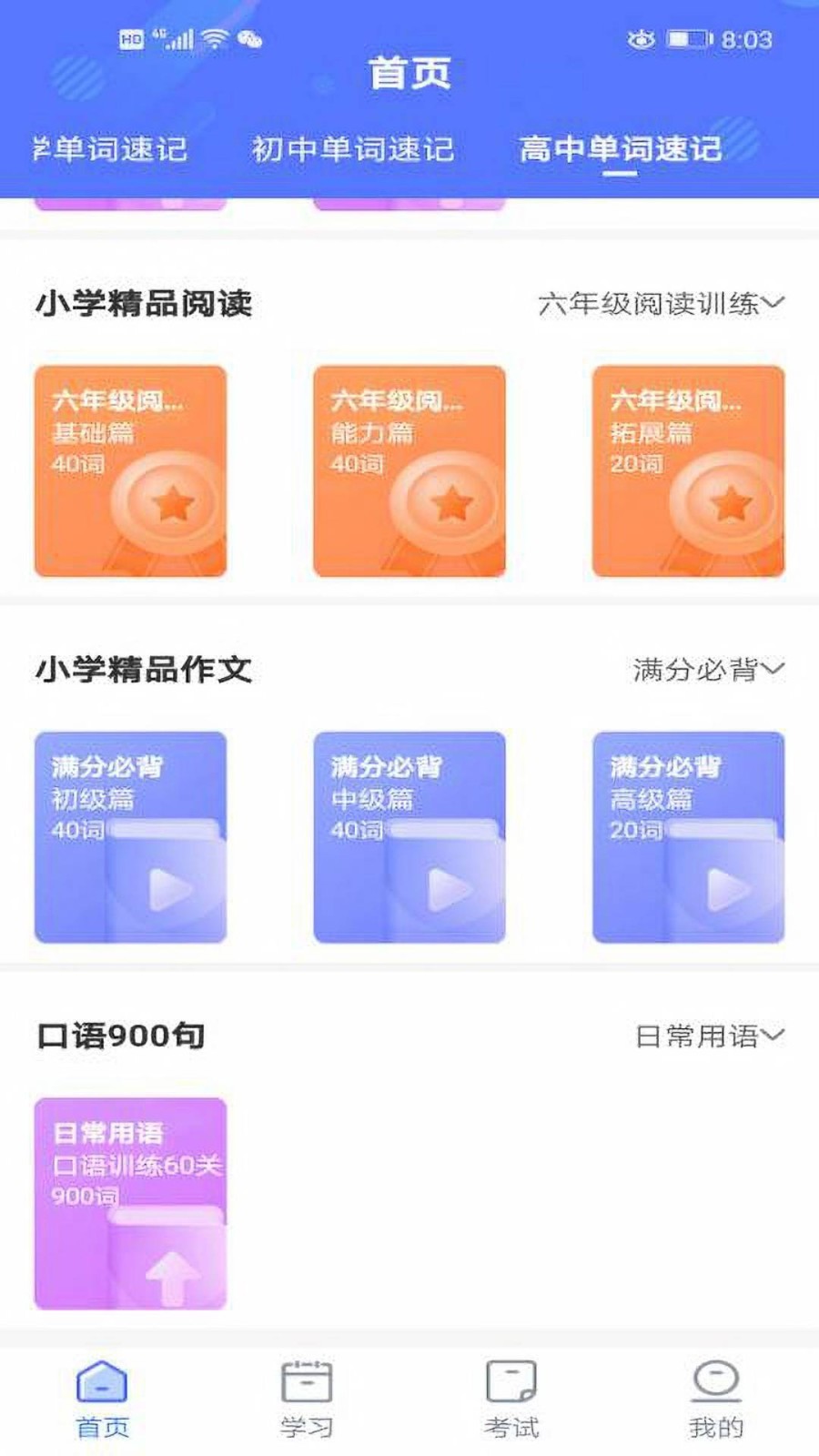Select the 高中单词速记 tab
Screen dimensions: 819x1456
[x=620, y=149]
